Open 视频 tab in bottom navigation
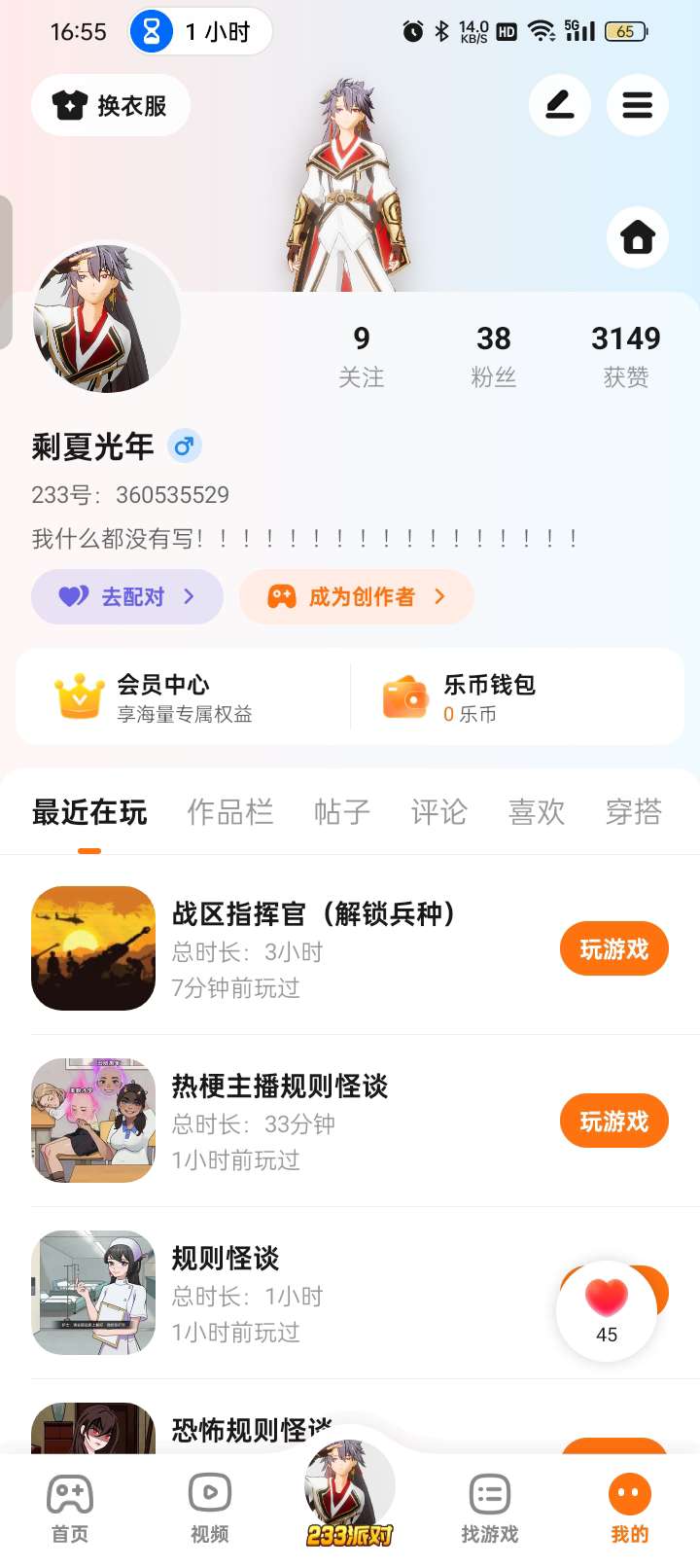The width and height of the screenshot is (700, 1568). 209,1508
